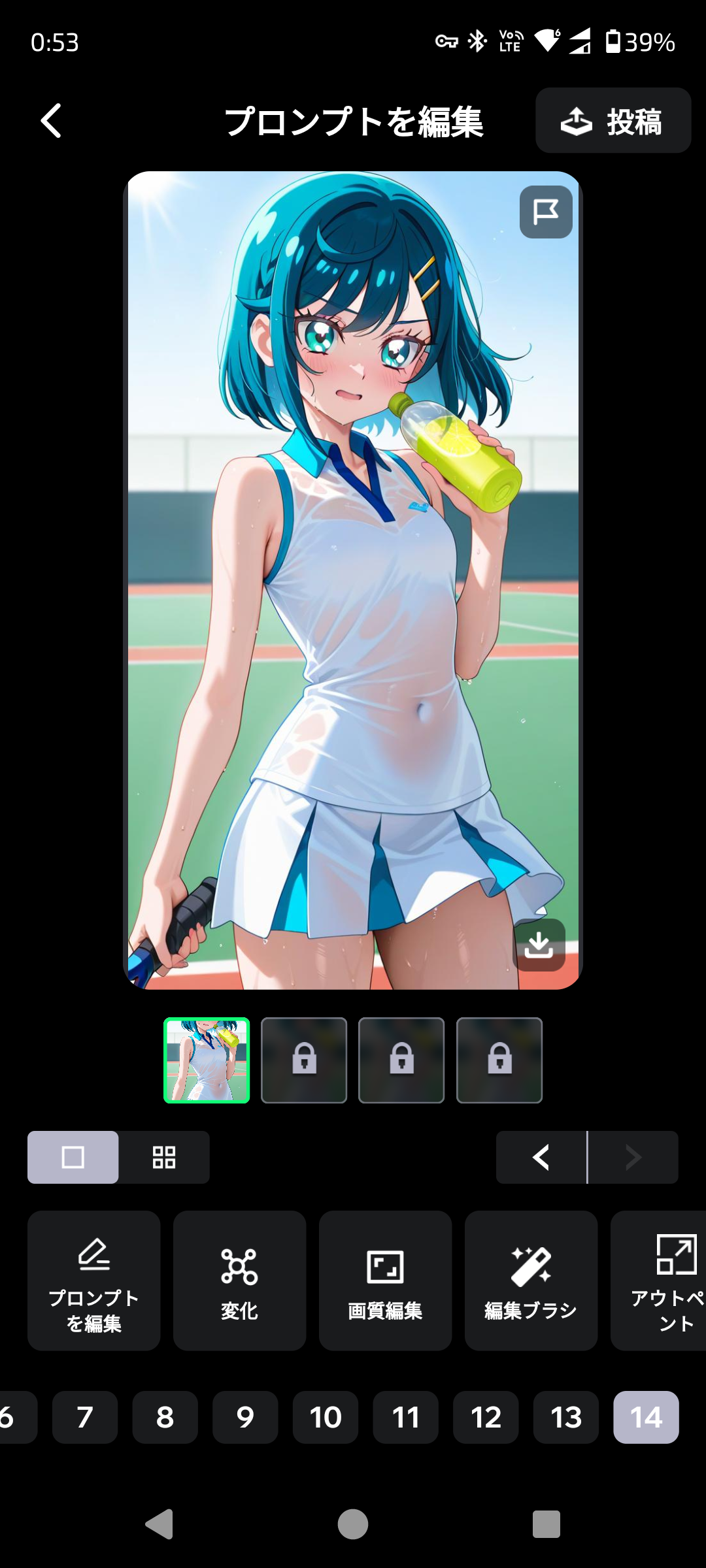Report image with the flag icon

pos(546,212)
